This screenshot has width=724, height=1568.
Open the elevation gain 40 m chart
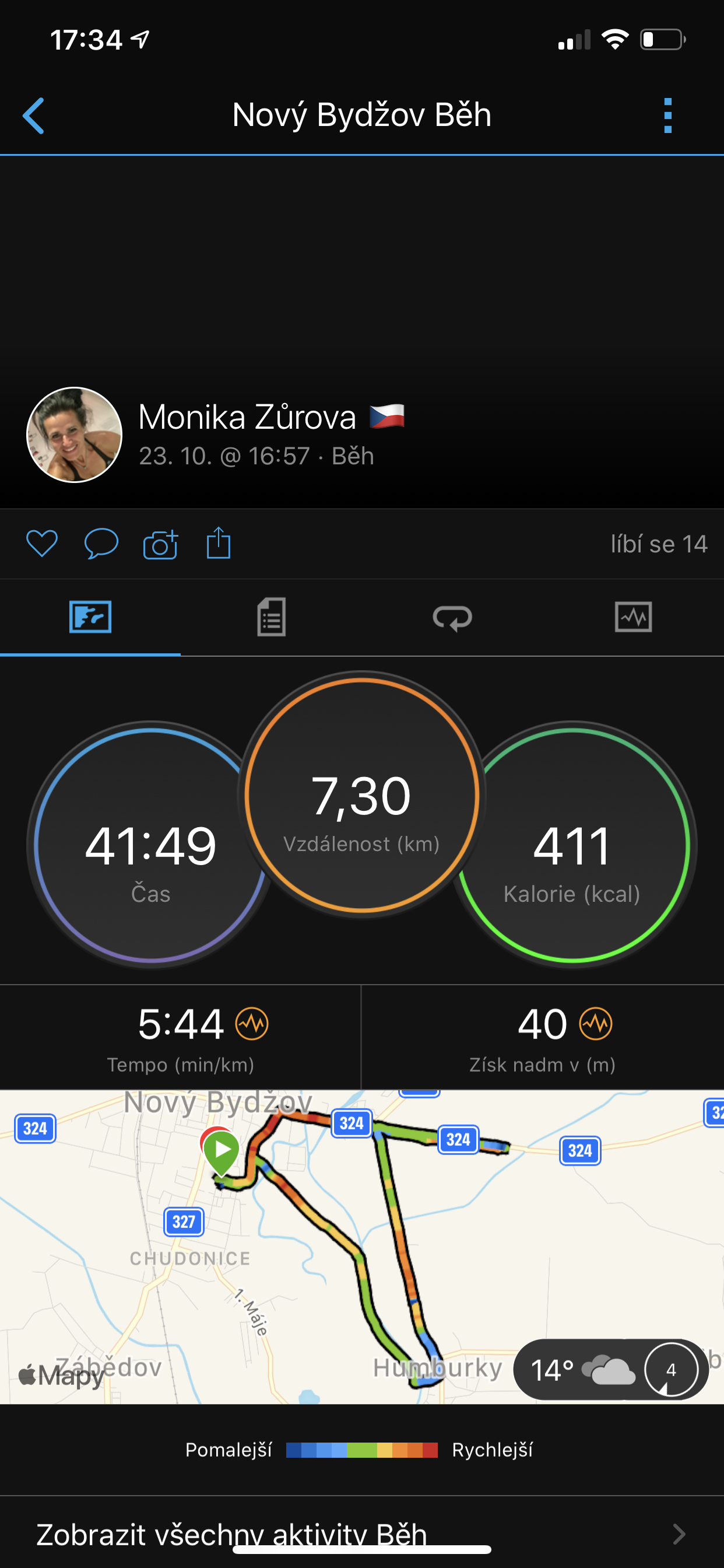click(x=543, y=1037)
